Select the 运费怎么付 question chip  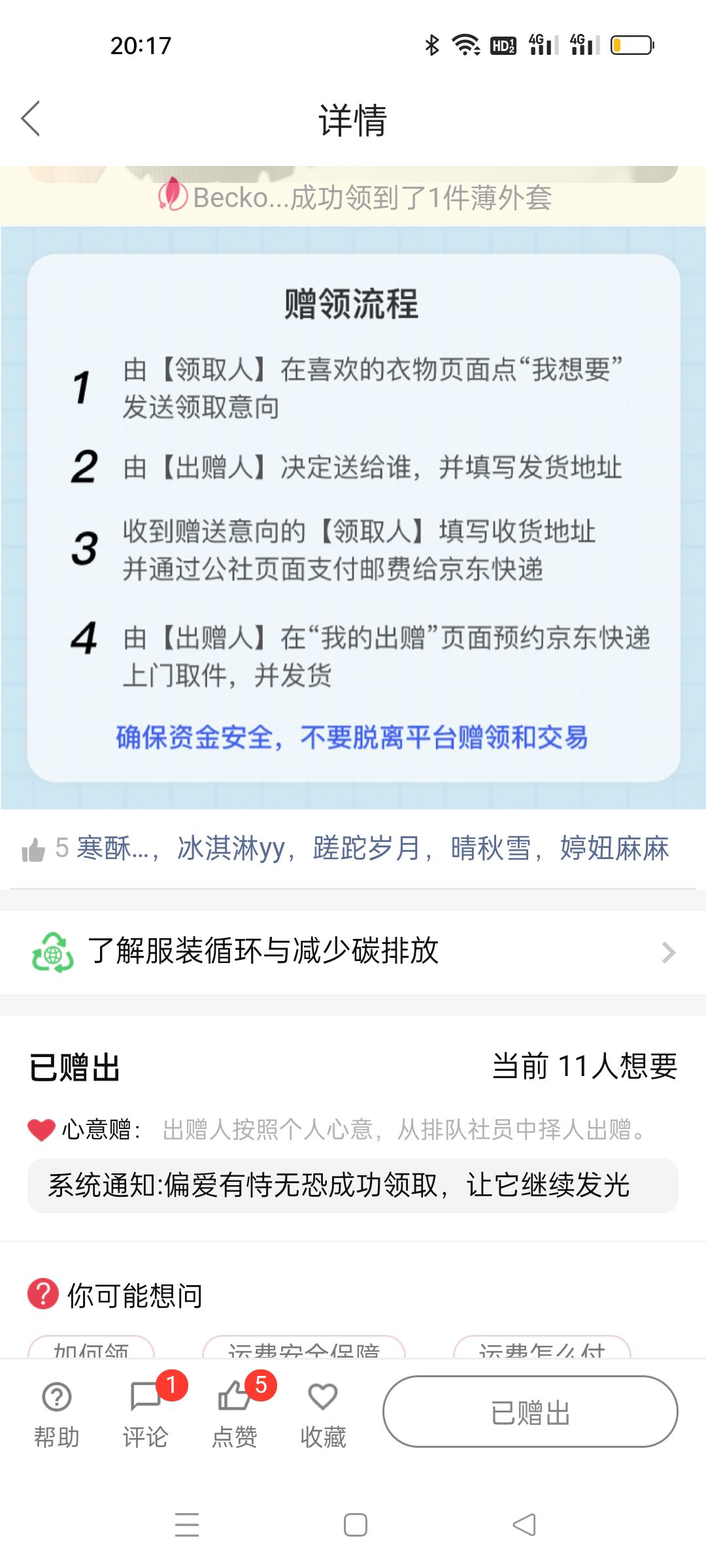[542, 1347]
